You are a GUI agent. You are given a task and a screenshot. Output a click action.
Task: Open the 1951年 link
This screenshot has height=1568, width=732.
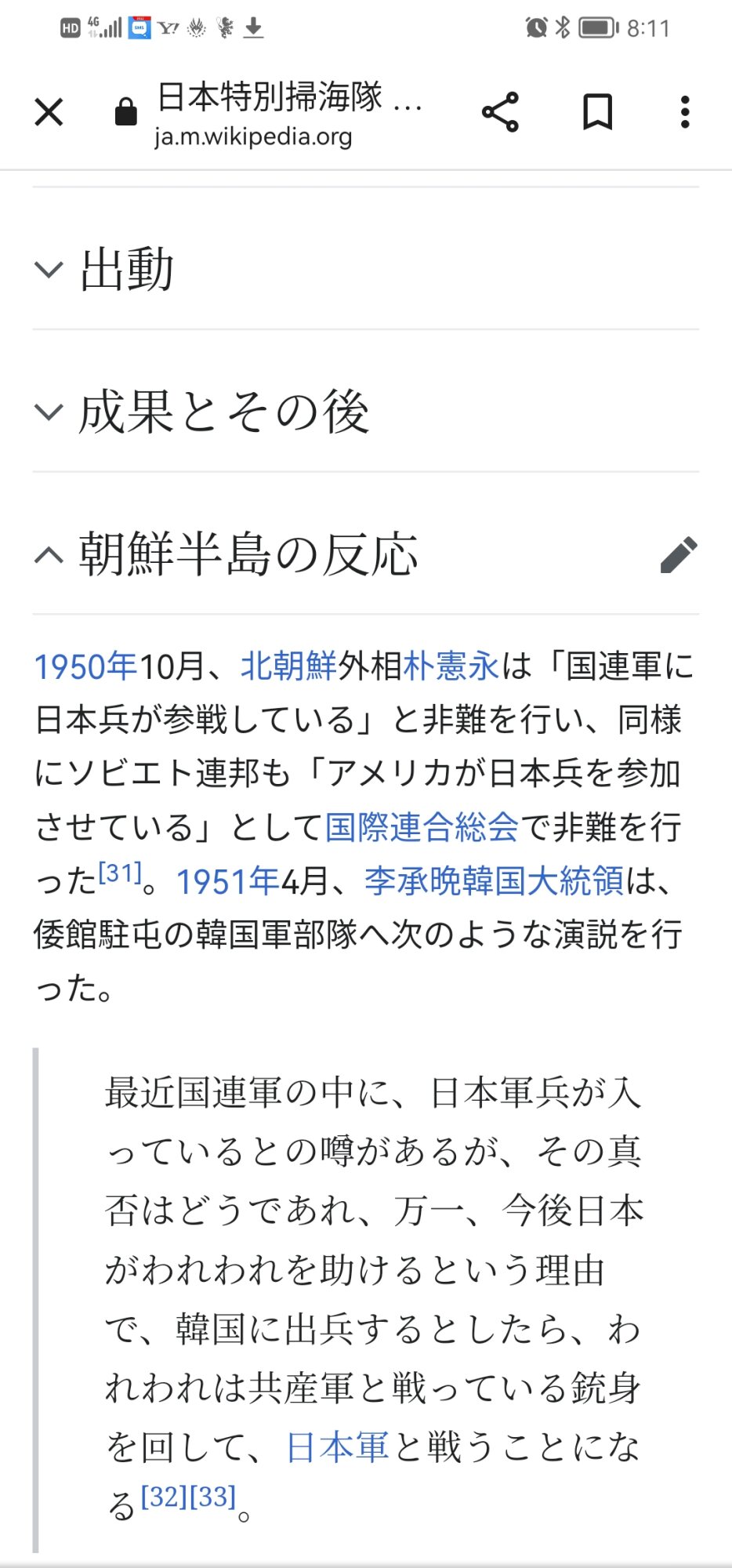(x=227, y=881)
